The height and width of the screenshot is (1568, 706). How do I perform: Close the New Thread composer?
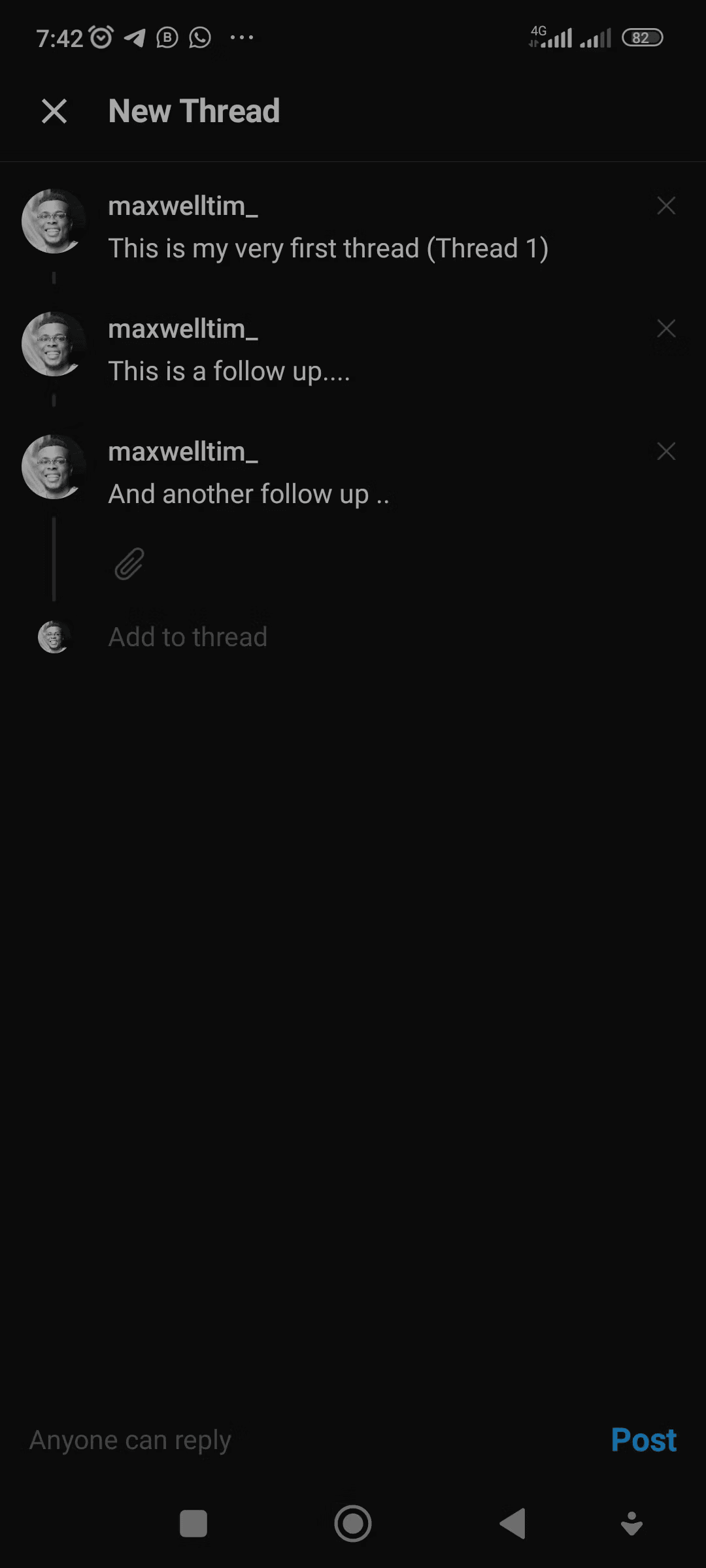(54, 111)
